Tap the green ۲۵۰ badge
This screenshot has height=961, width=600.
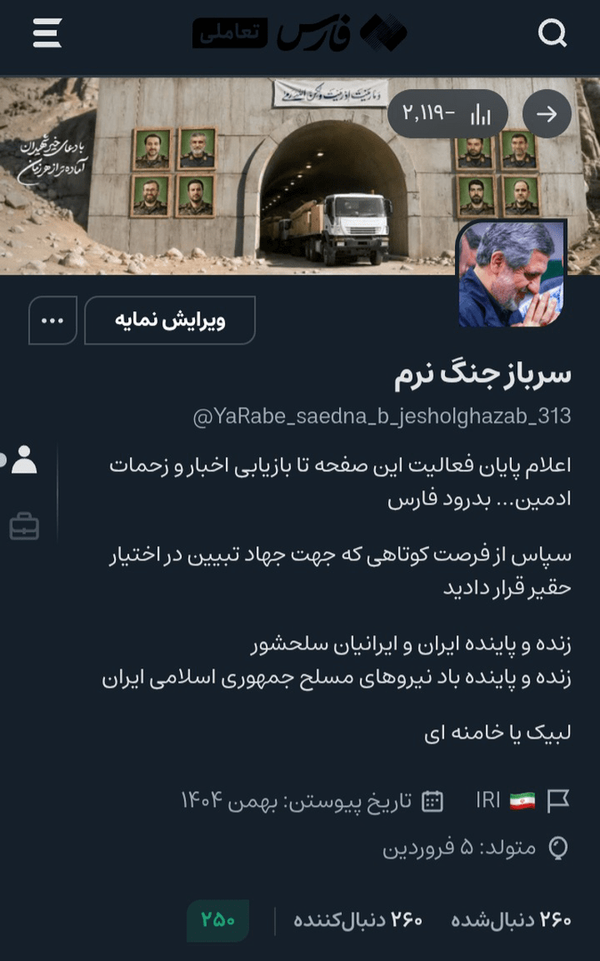(218, 920)
